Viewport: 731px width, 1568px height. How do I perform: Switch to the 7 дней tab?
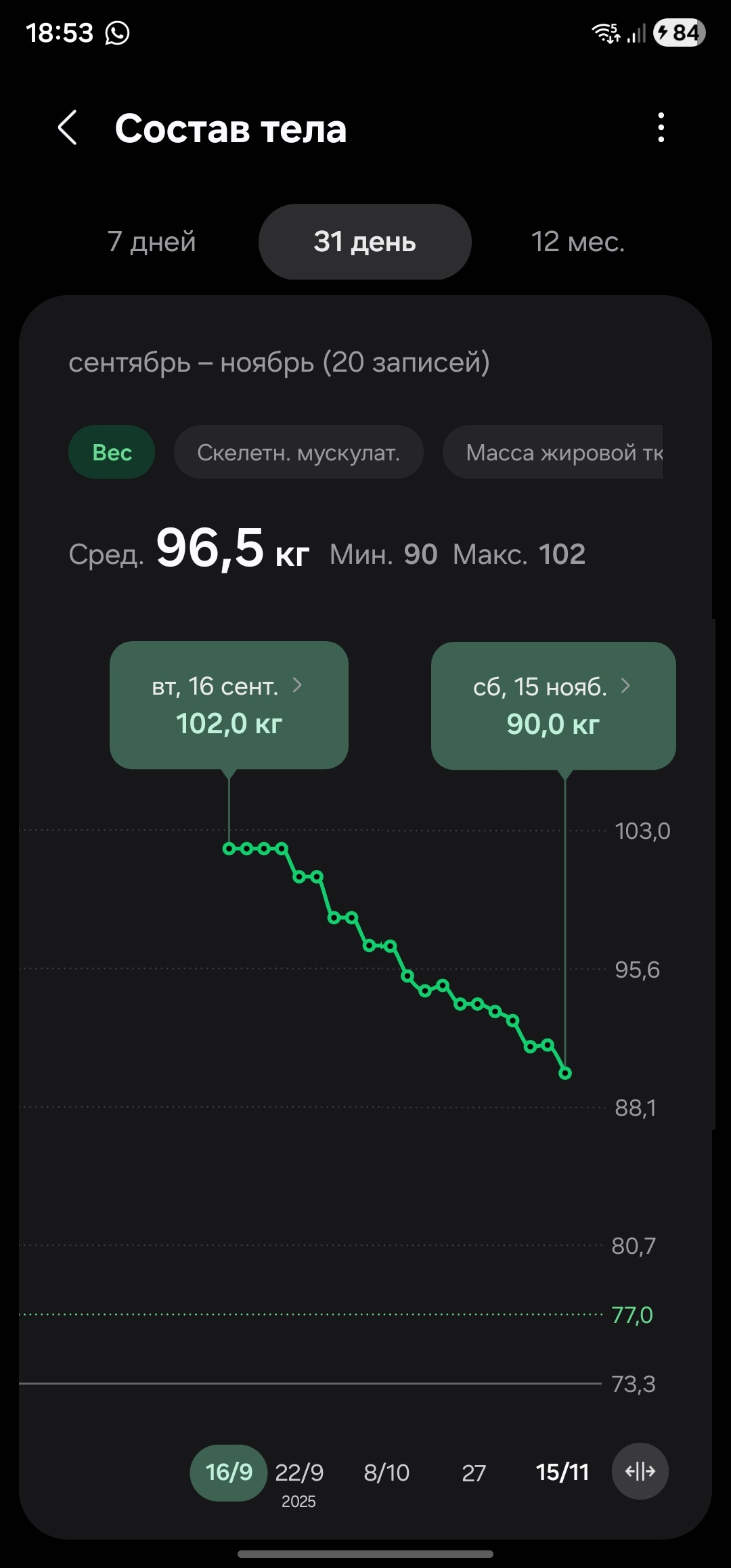[x=152, y=242]
